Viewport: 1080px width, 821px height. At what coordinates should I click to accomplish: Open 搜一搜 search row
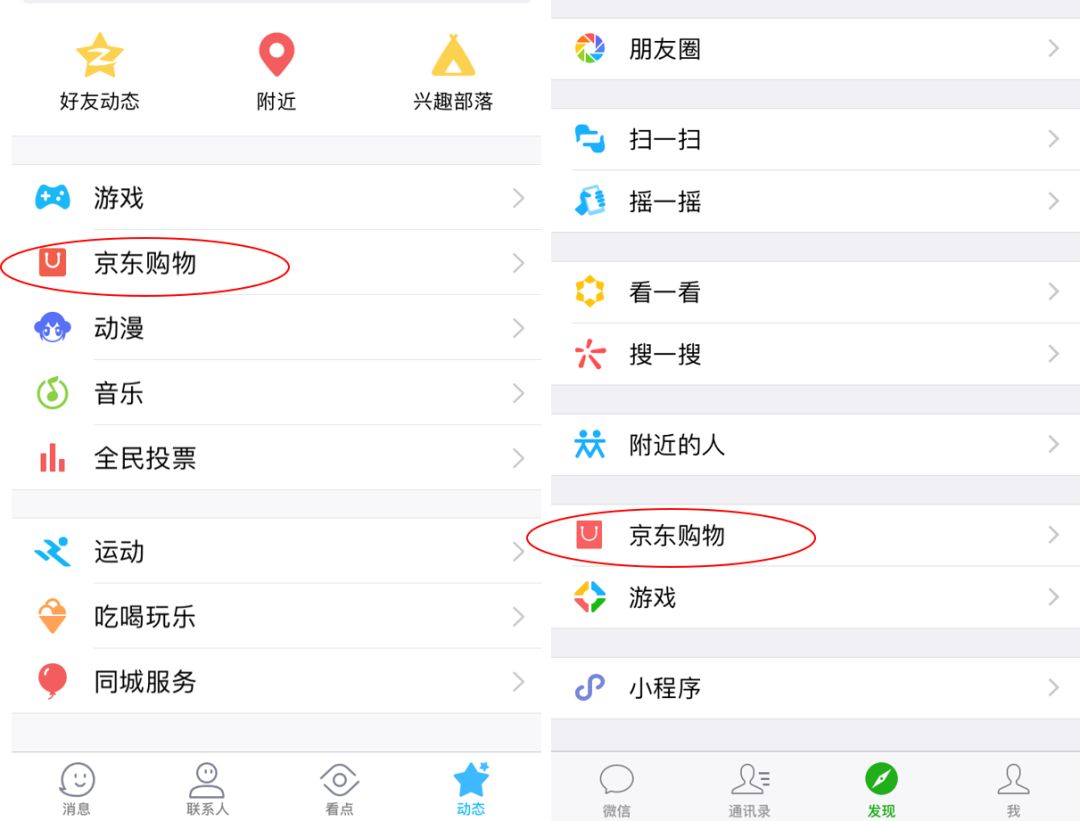[816, 354]
